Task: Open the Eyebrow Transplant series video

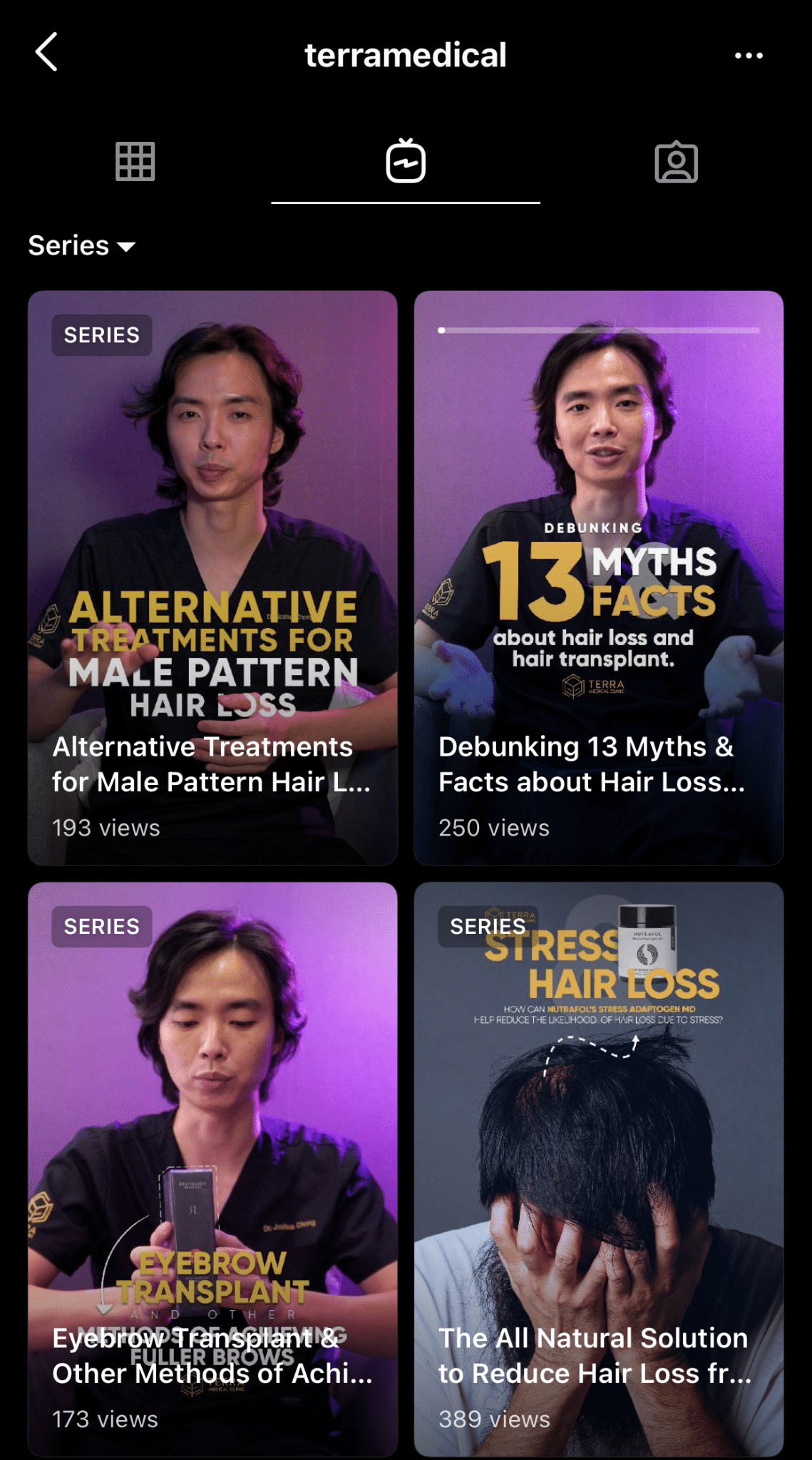Action: point(212,1169)
